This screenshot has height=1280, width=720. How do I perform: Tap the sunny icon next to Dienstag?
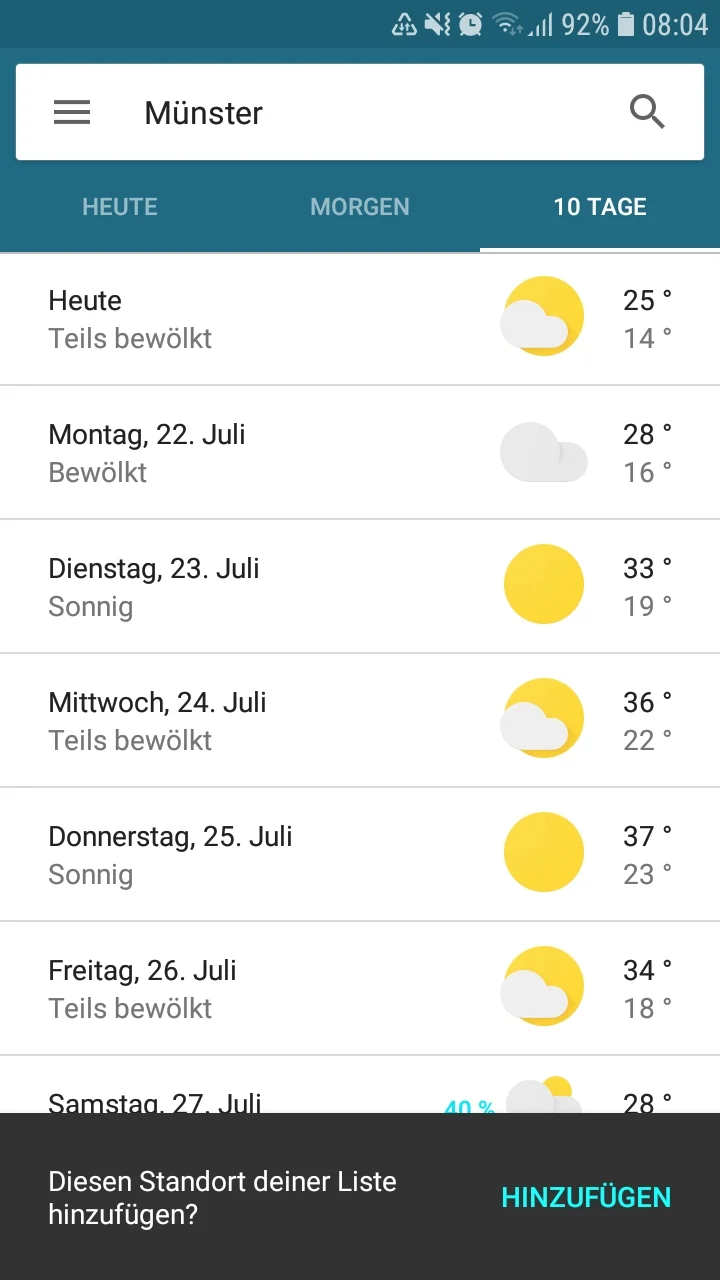pyautogui.click(x=543, y=584)
